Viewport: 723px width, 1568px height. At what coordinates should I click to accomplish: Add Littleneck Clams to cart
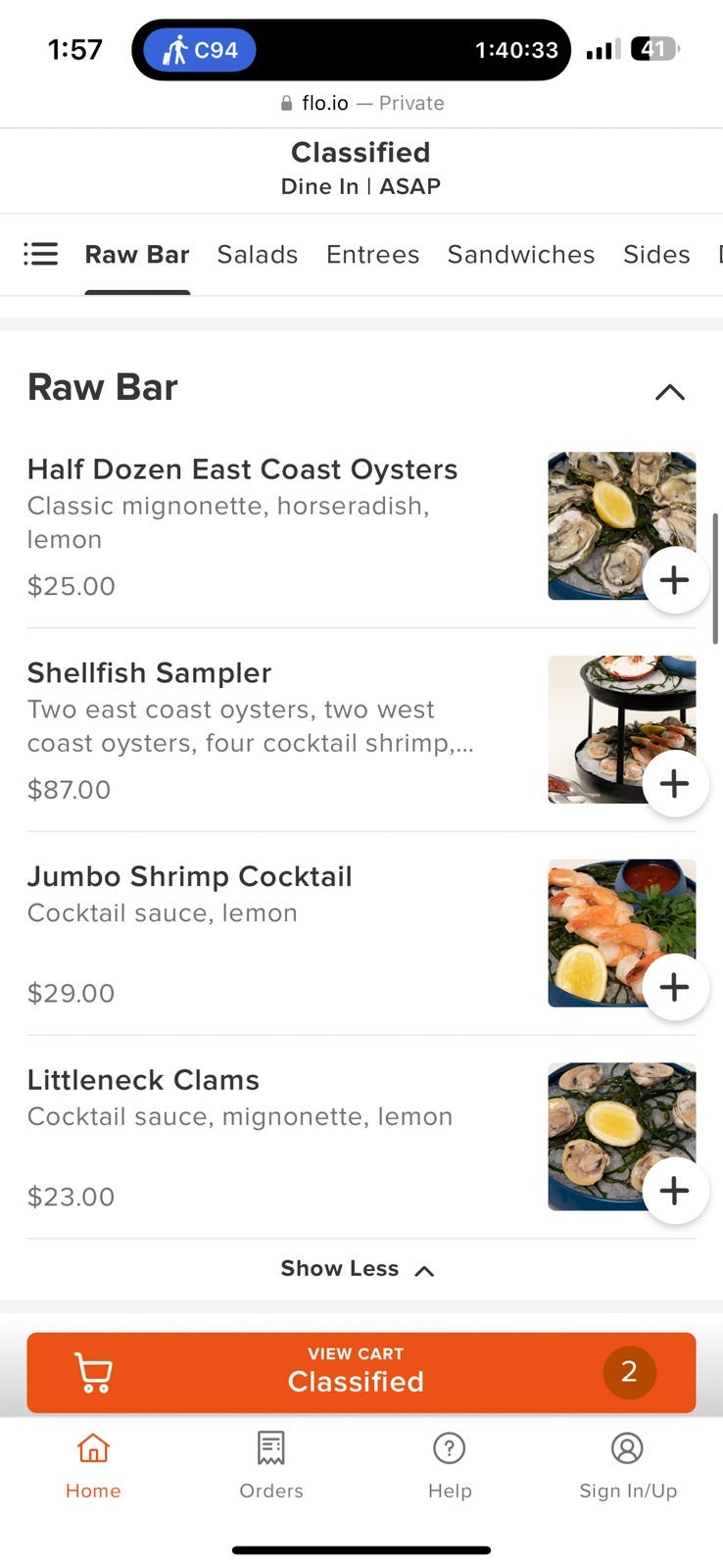[674, 1191]
